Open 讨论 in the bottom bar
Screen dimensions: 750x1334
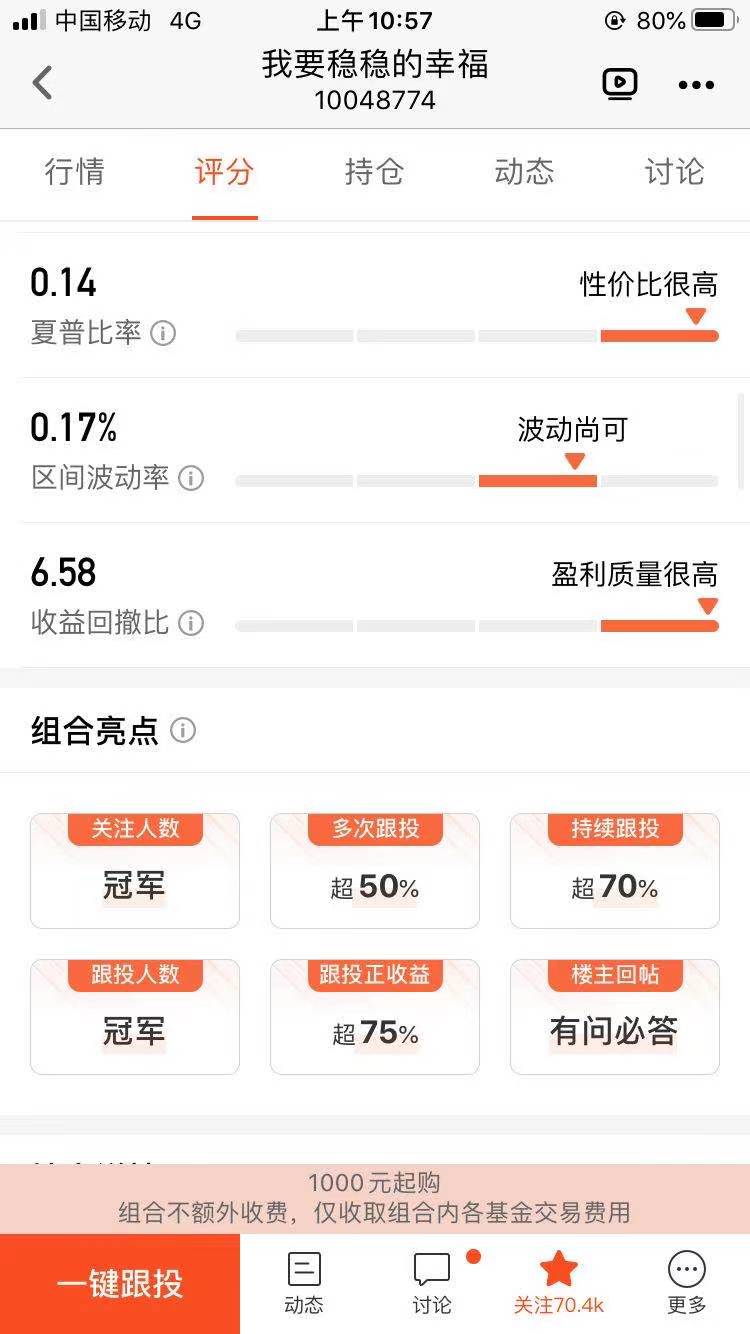click(x=432, y=1283)
